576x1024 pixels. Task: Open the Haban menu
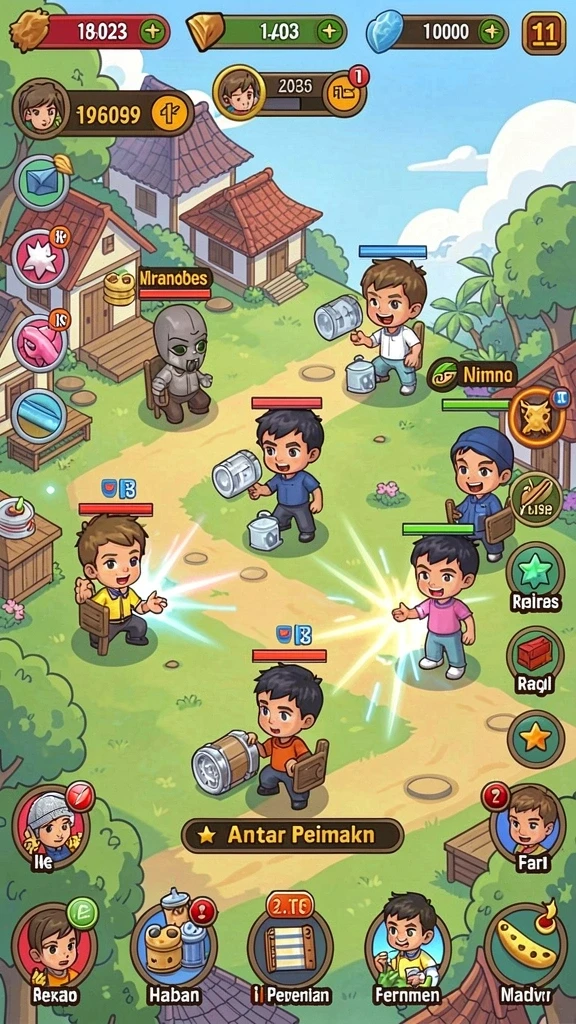pyautogui.click(x=172, y=945)
